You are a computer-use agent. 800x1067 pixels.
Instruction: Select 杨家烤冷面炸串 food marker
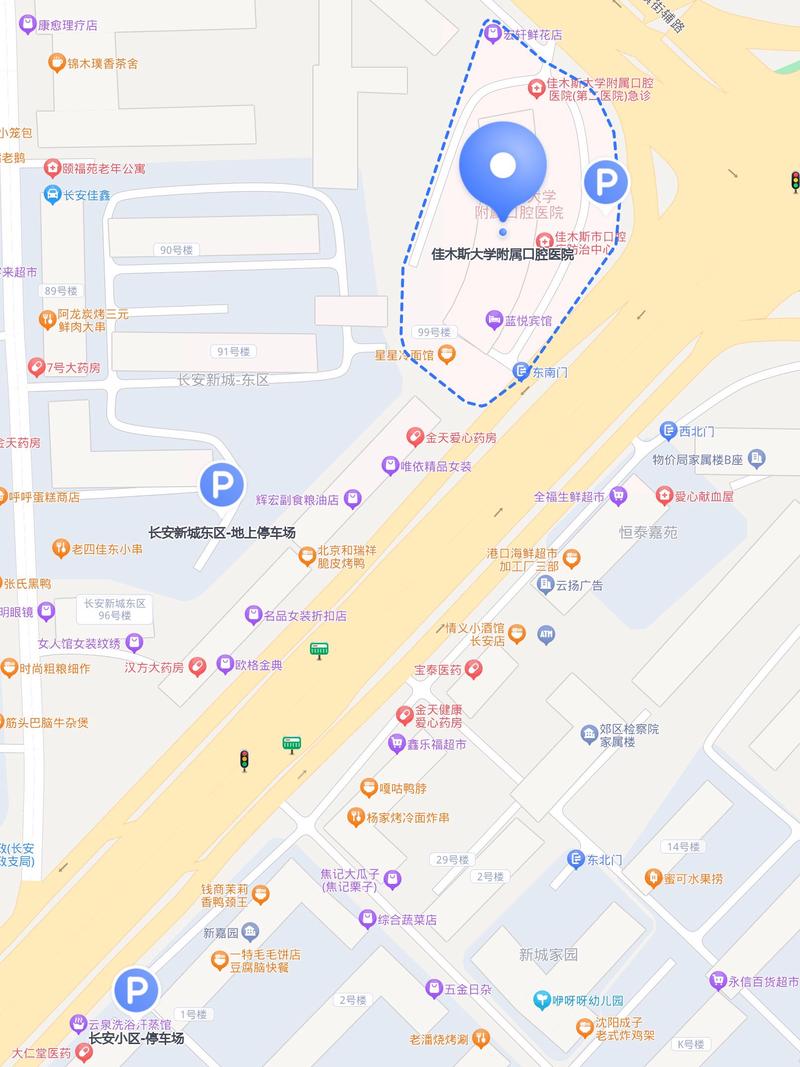tap(355, 817)
